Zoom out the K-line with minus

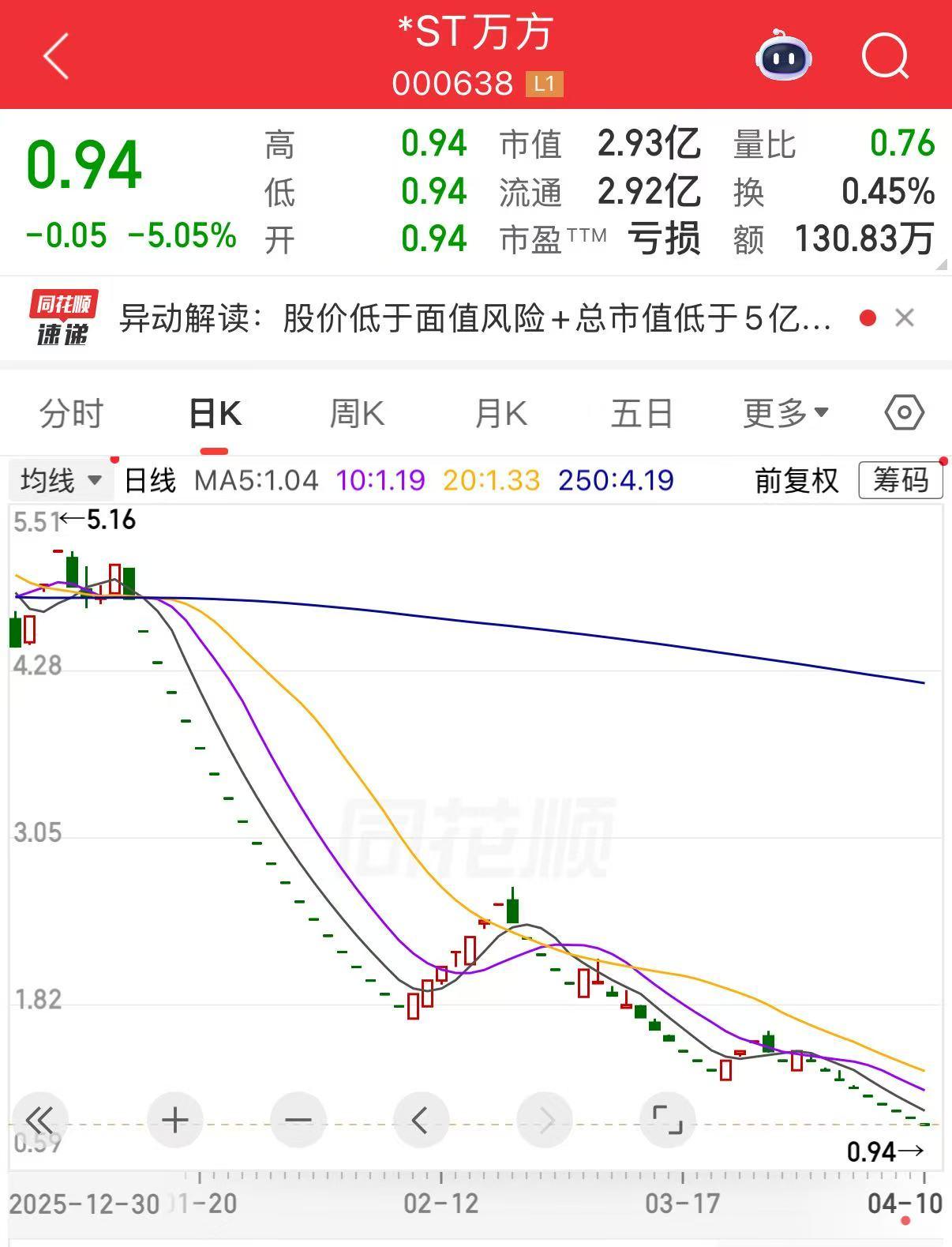point(298,1120)
